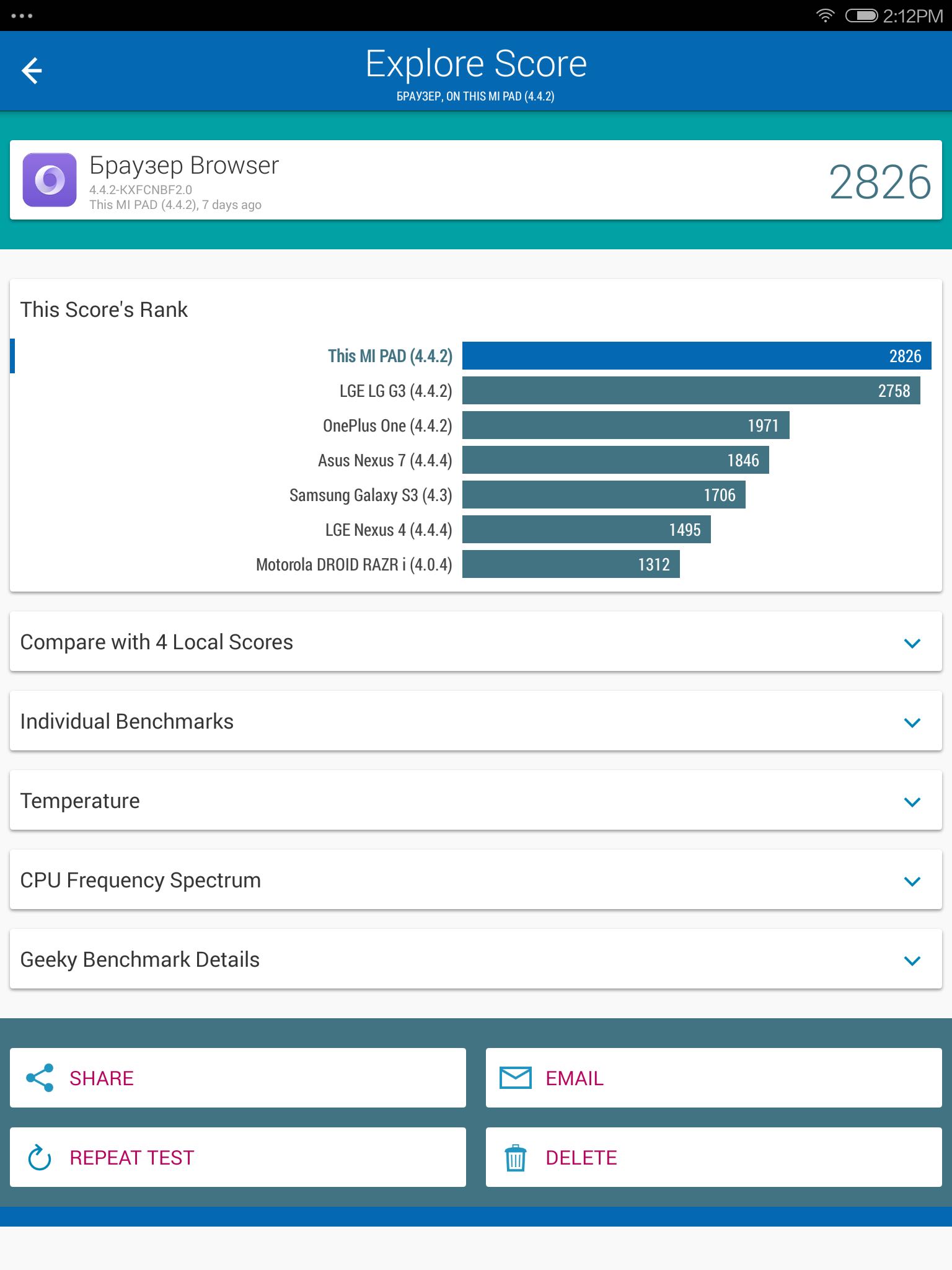Repeat the benchmark test
The width and height of the screenshot is (952, 1270).
[x=238, y=1157]
